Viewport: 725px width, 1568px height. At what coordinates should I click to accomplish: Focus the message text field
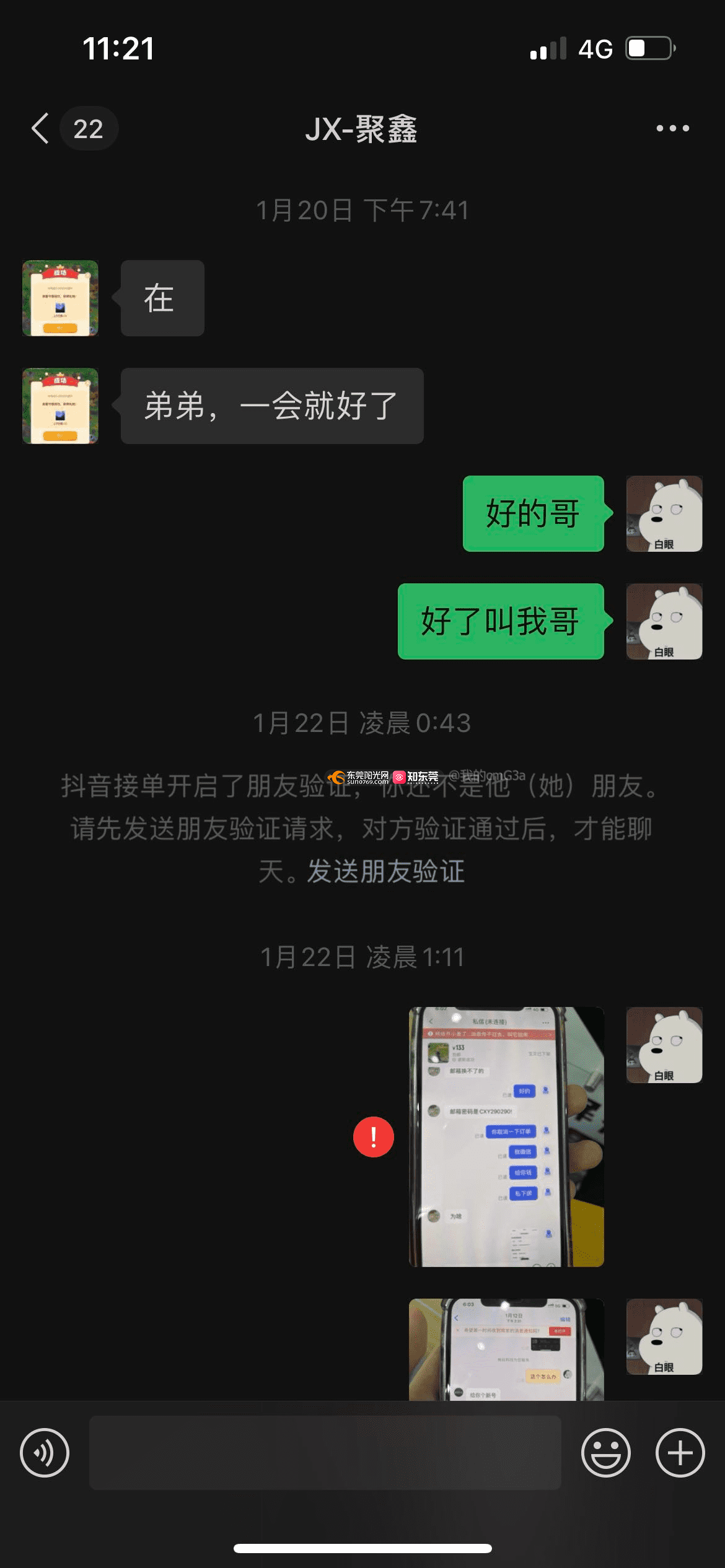[x=325, y=1452]
